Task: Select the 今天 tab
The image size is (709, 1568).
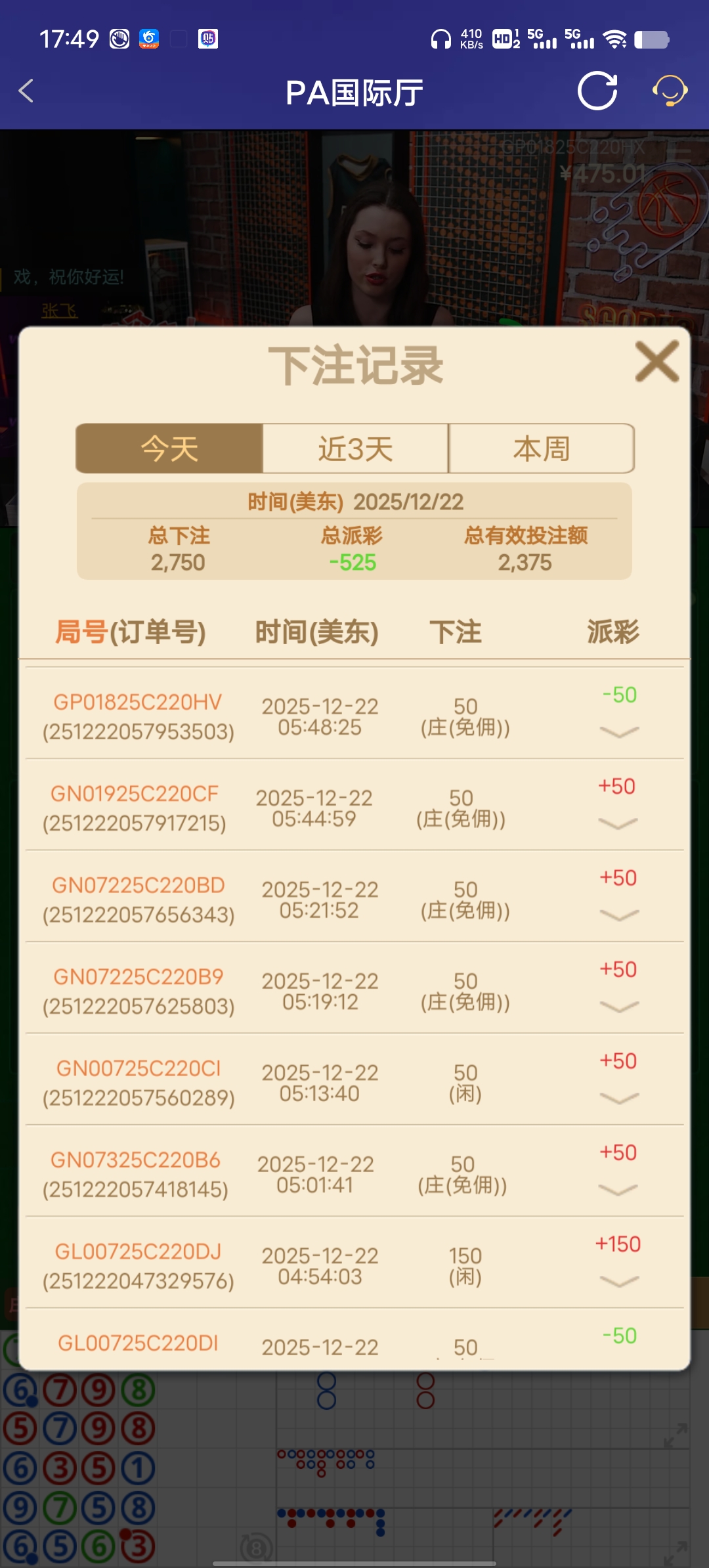Action: 169,448
